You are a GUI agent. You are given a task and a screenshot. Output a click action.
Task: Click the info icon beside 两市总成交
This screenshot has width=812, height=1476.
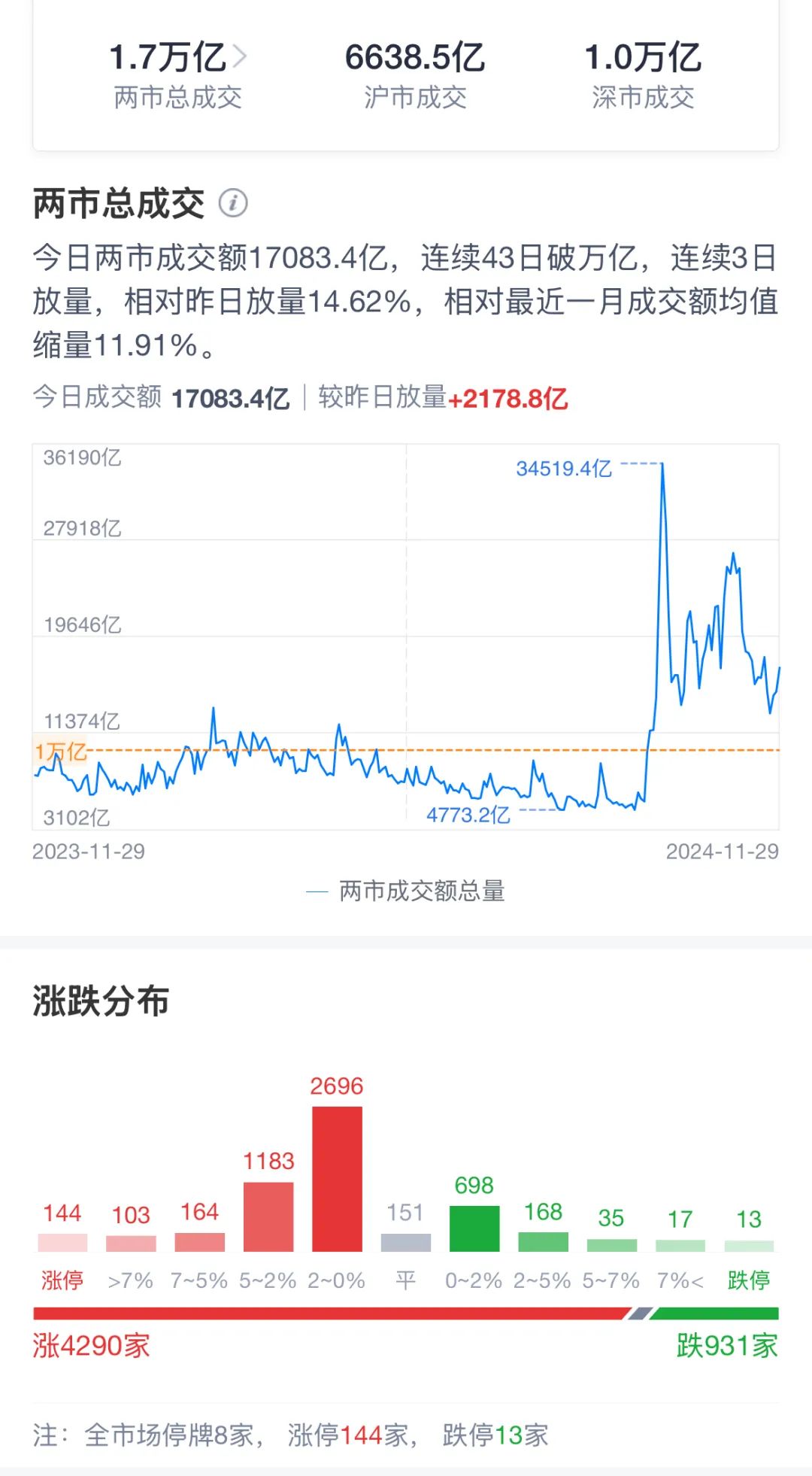coord(232,203)
